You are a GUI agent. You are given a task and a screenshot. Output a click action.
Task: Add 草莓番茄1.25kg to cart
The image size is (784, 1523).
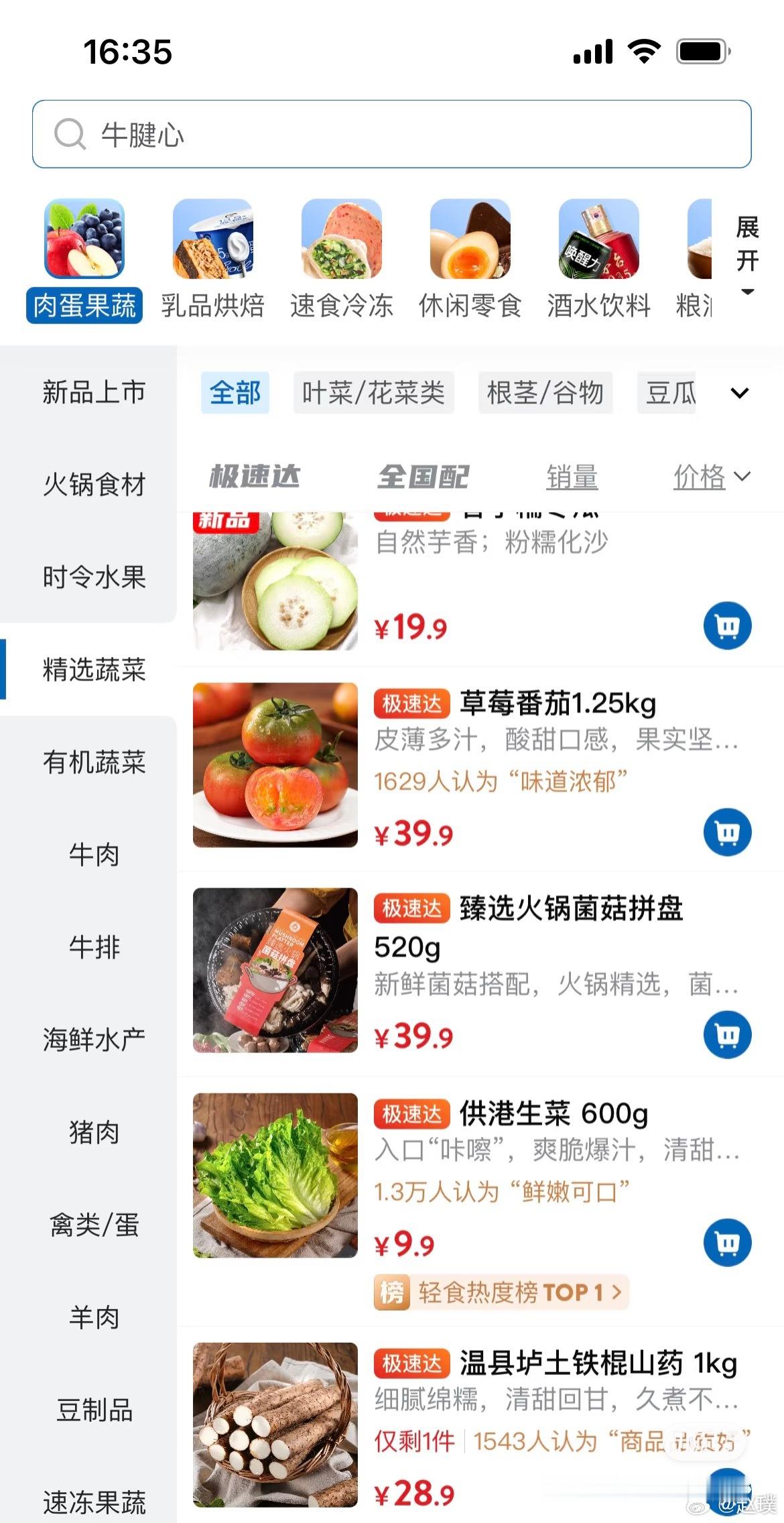727,832
